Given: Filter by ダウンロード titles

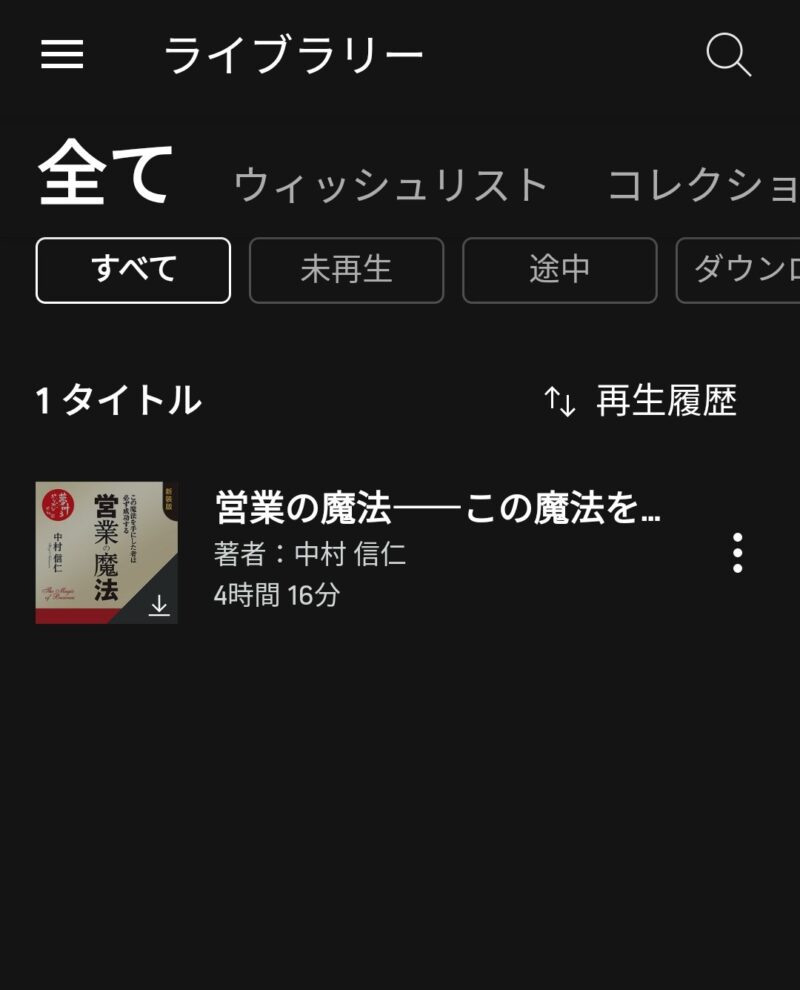Looking at the screenshot, I should pos(740,270).
